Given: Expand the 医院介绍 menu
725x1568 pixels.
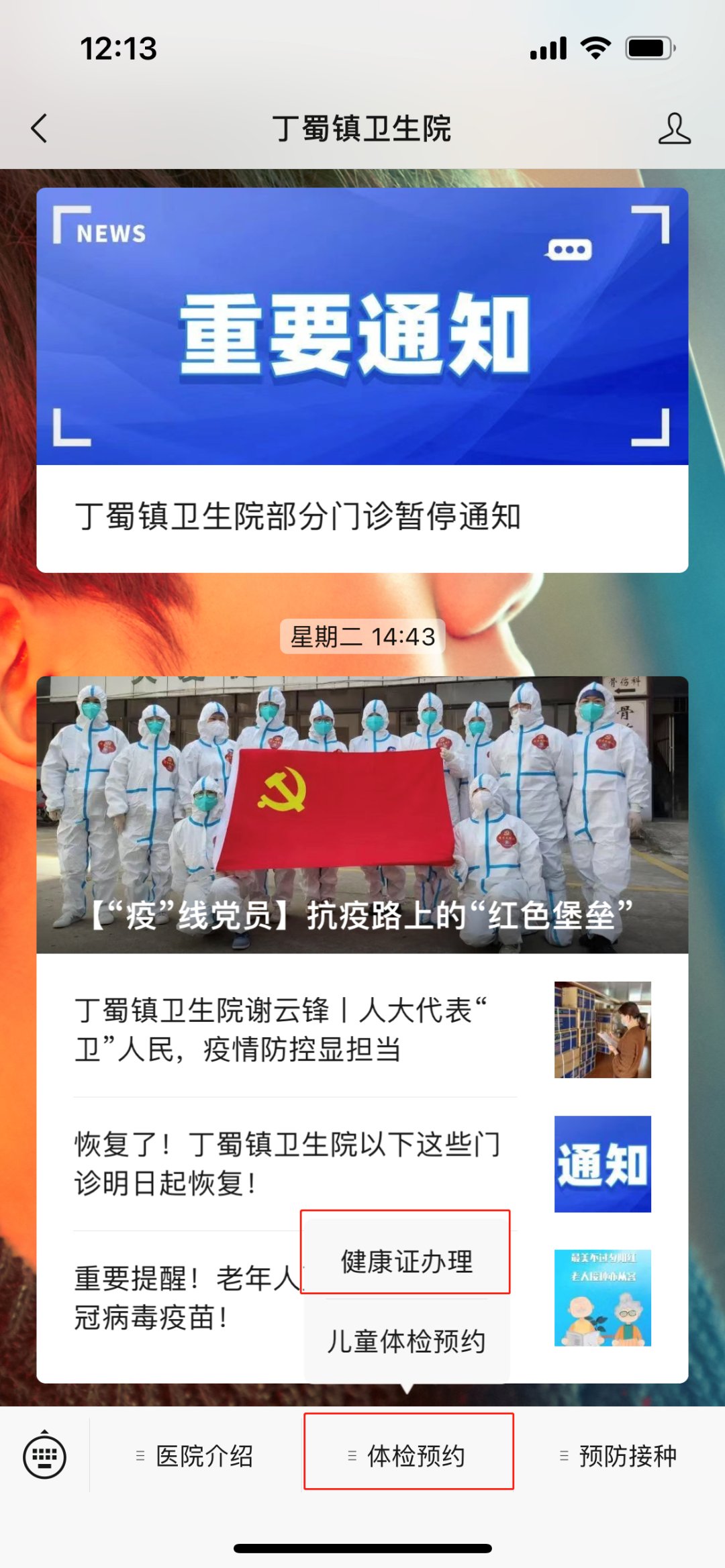Looking at the screenshot, I should coord(196,1456).
